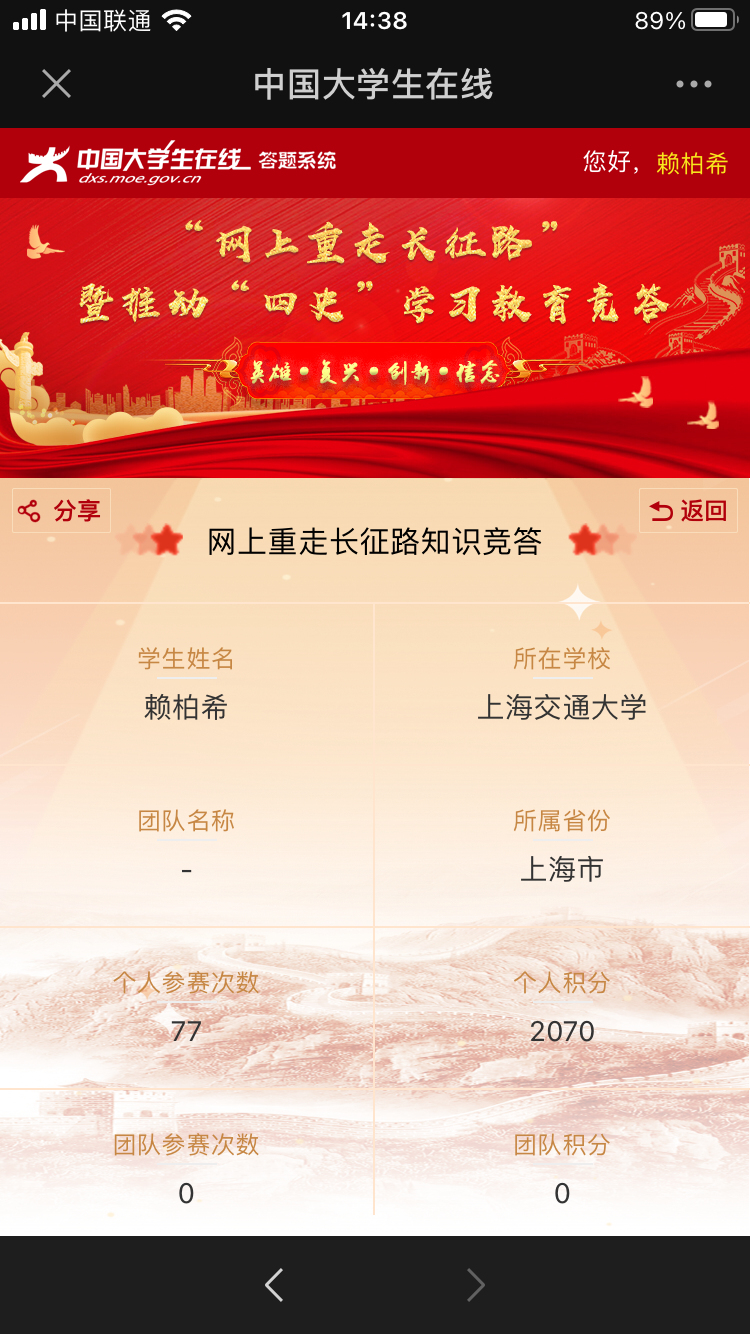The image size is (750, 1334).
Task: Go back with the bottom left arrow
Action: tap(274, 1284)
